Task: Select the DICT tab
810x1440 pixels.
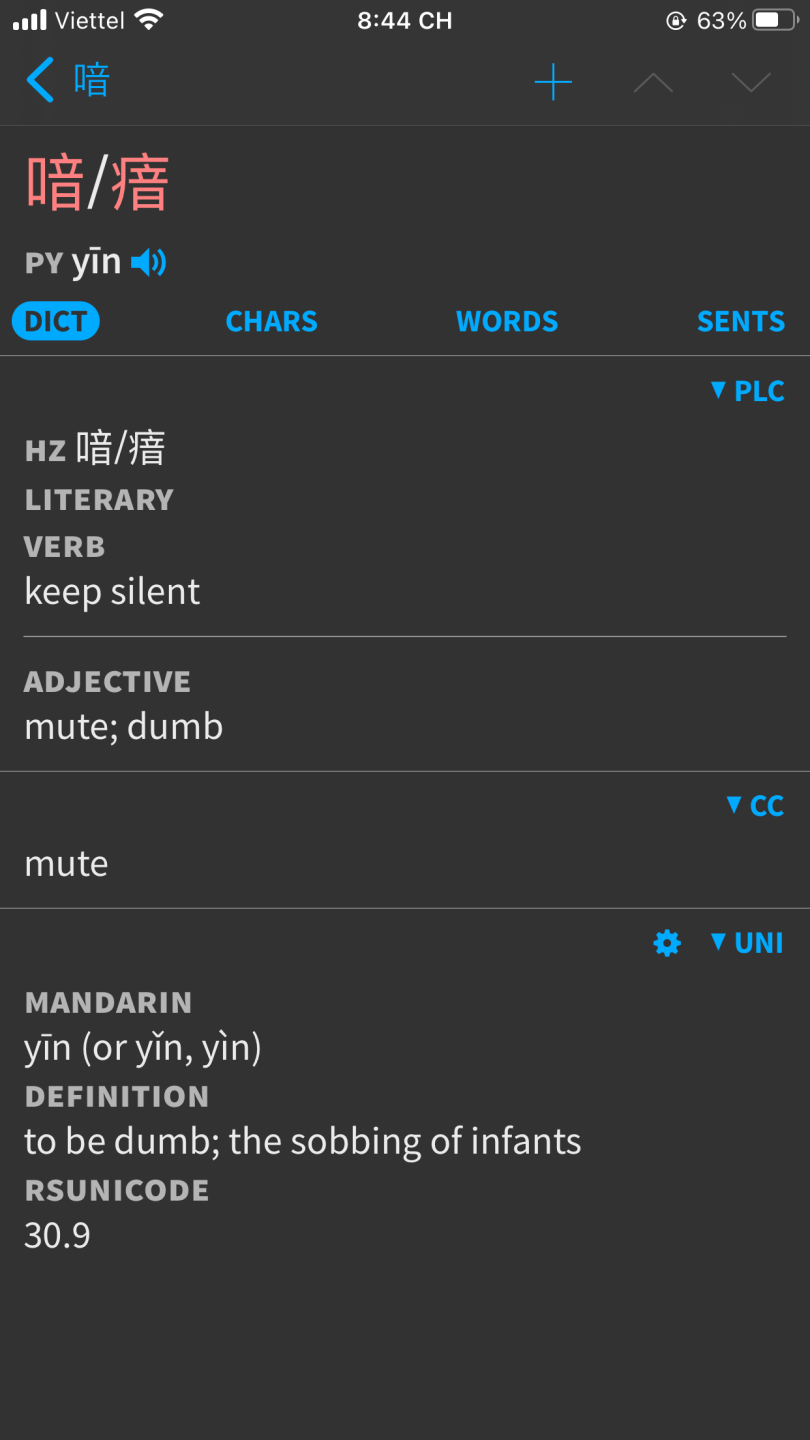Action: pos(56,321)
